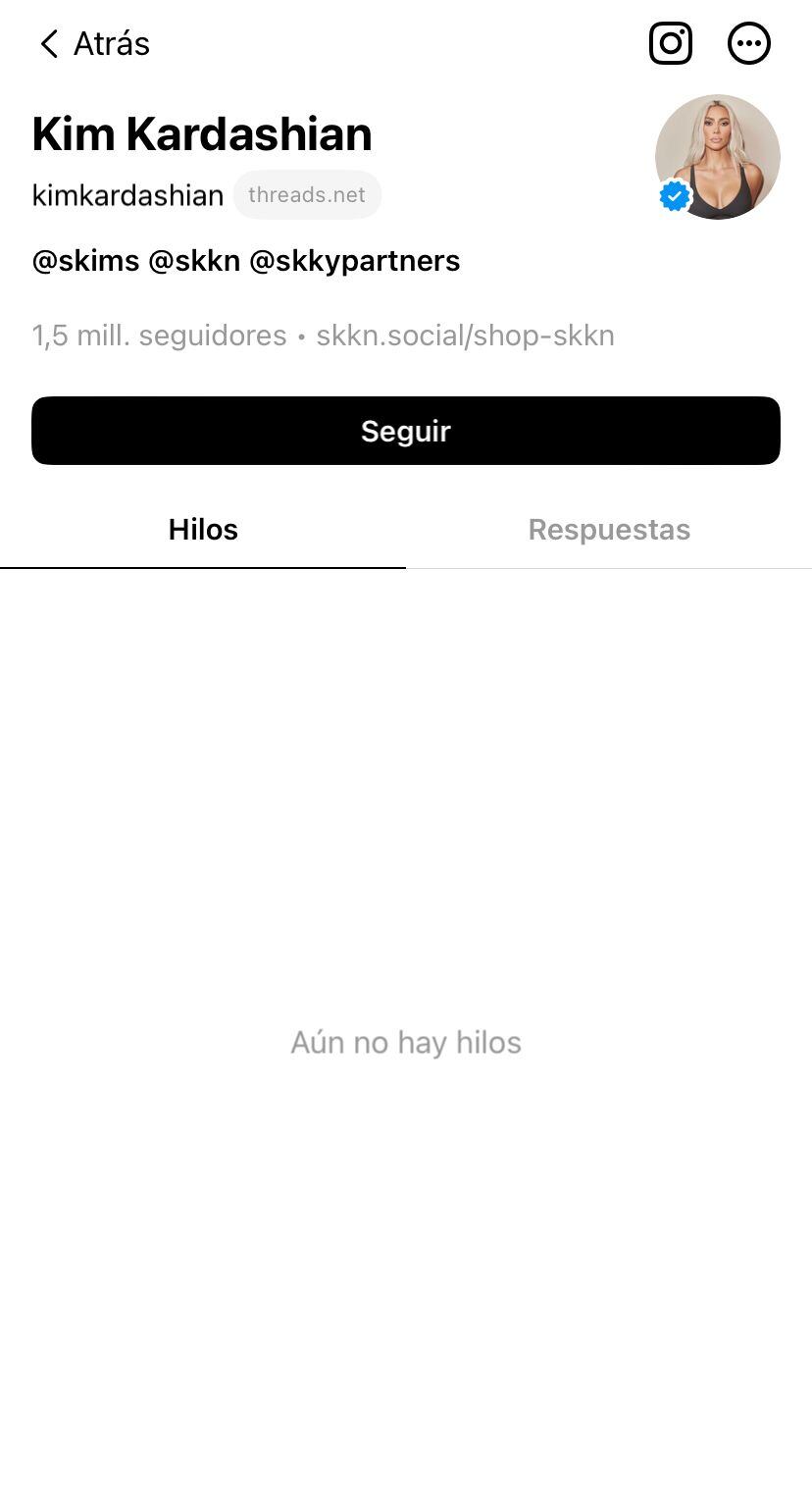
Task: Tap the threads.net badge
Action: [x=307, y=195]
